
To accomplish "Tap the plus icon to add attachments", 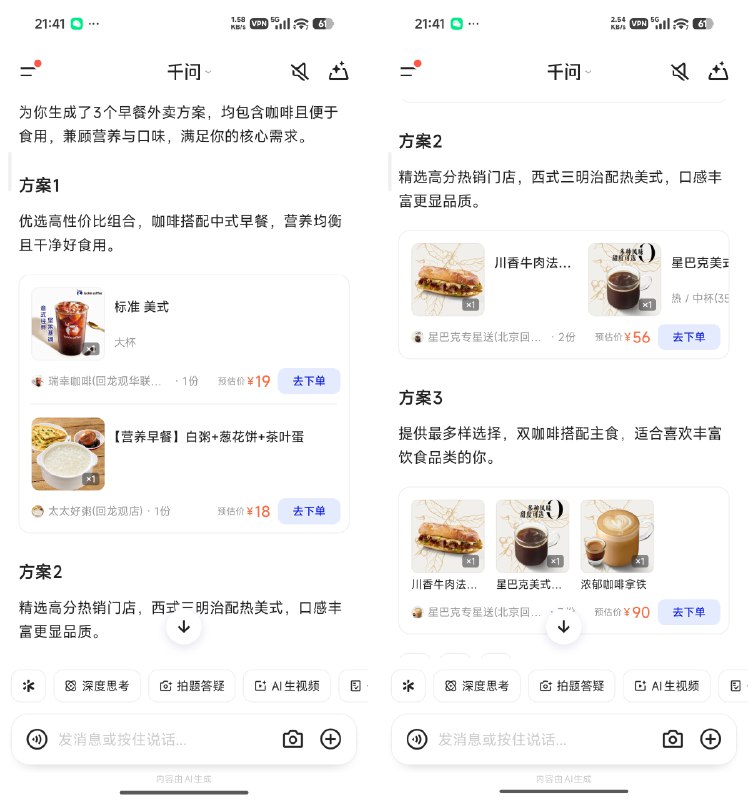I will pyautogui.click(x=330, y=739).
